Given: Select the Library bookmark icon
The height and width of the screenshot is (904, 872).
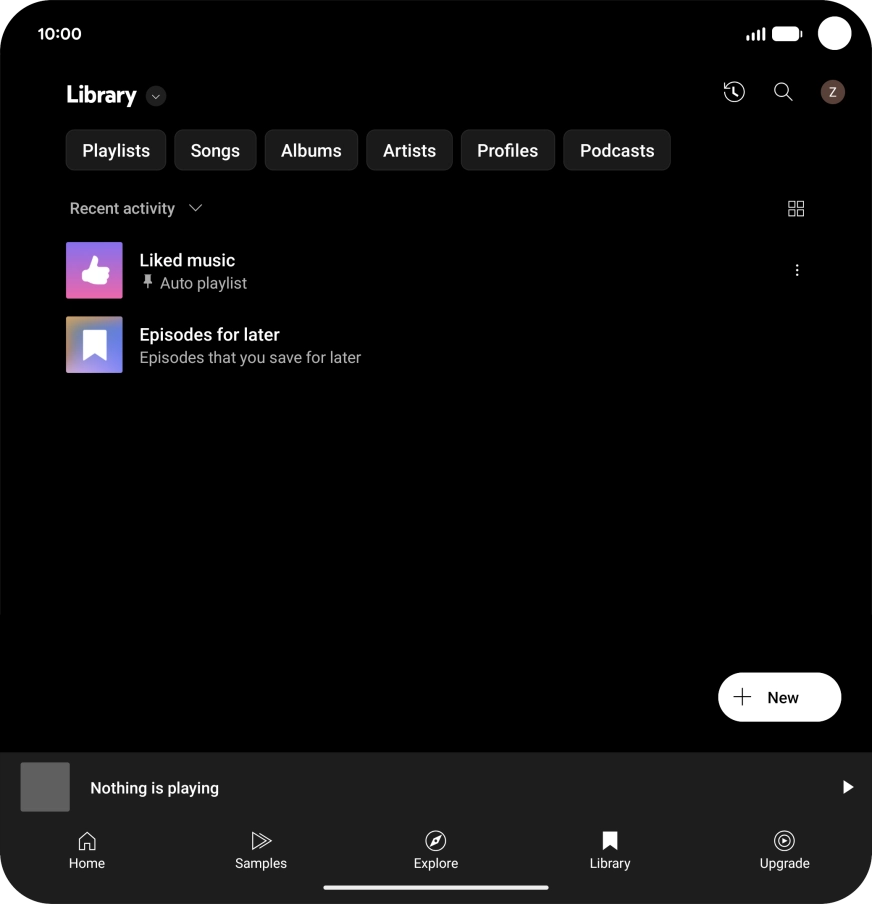Looking at the screenshot, I should pyautogui.click(x=609, y=841).
